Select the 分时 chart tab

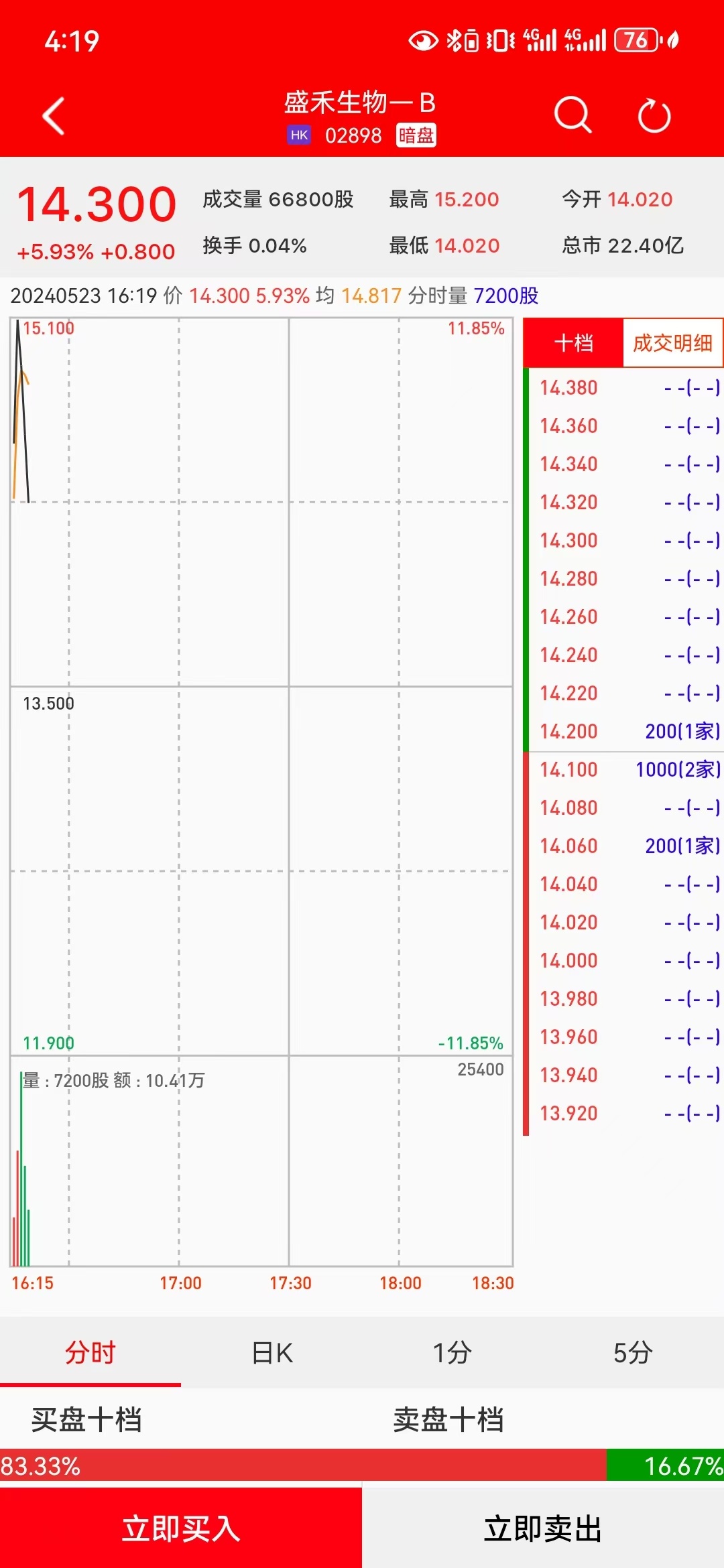pos(90,1352)
